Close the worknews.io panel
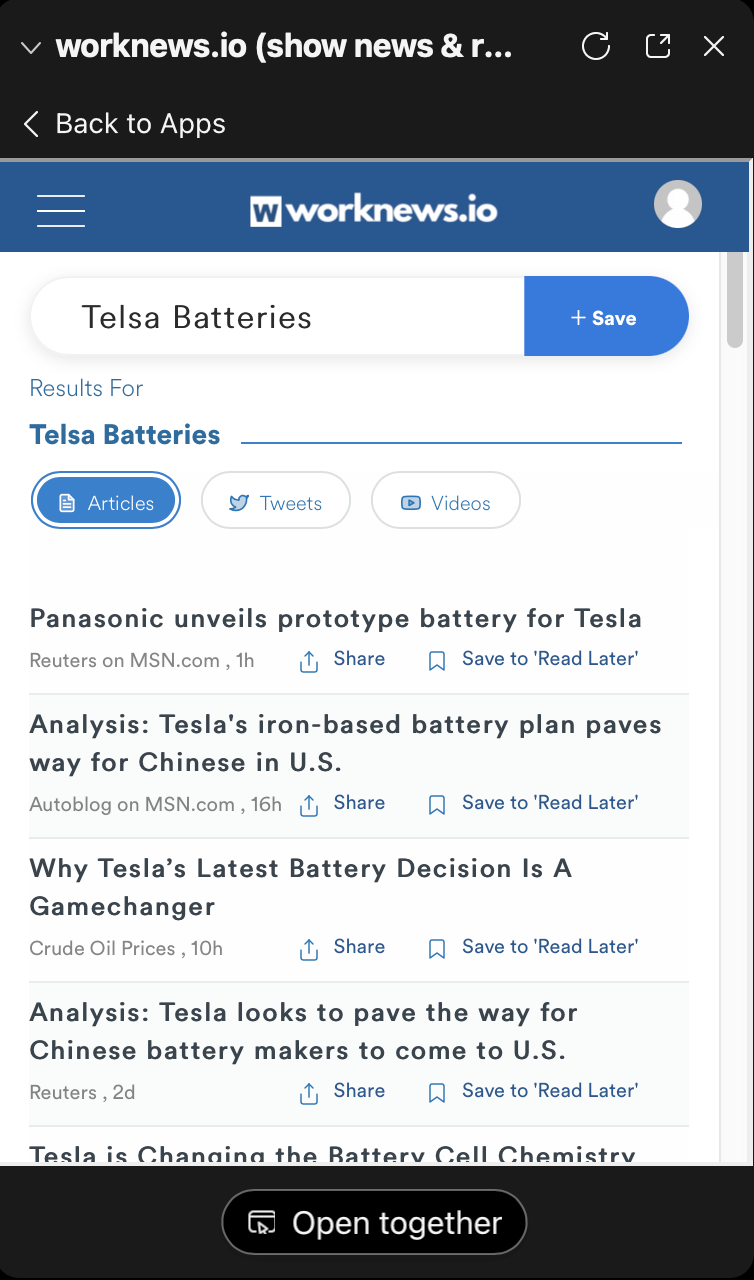Image resolution: width=754 pixels, height=1280 pixels. point(714,46)
